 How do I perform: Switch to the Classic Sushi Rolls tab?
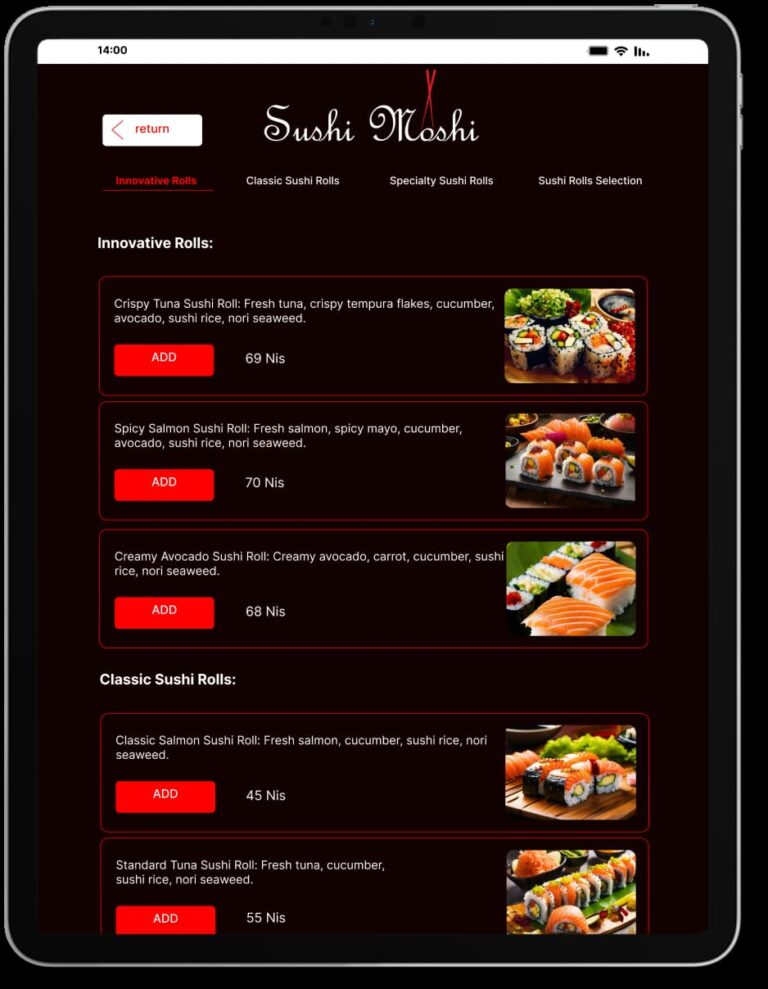(x=292, y=181)
